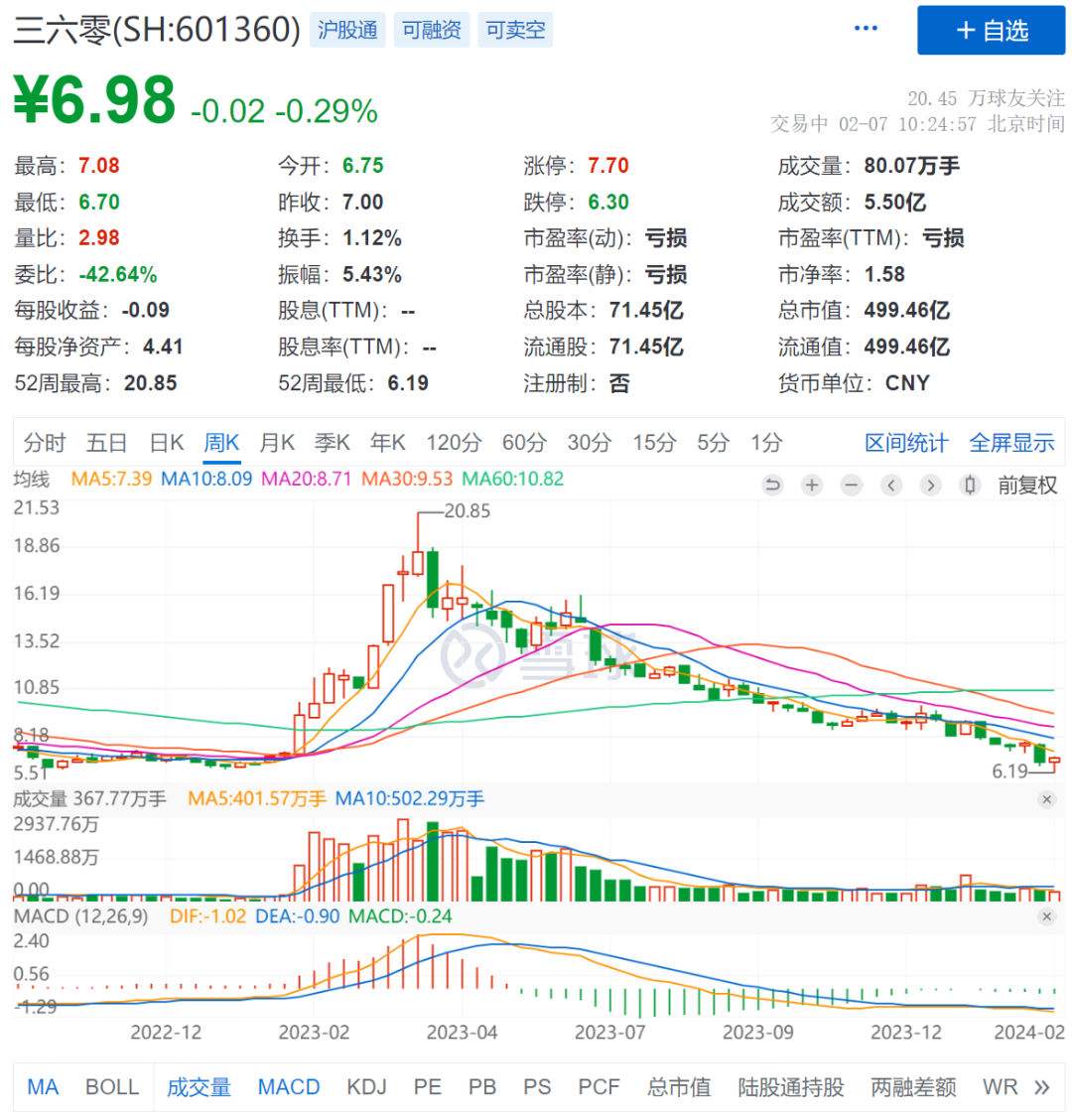Show the chart in 全屏显示 mode
Screen dimensions: 1072x1120
(1011, 443)
